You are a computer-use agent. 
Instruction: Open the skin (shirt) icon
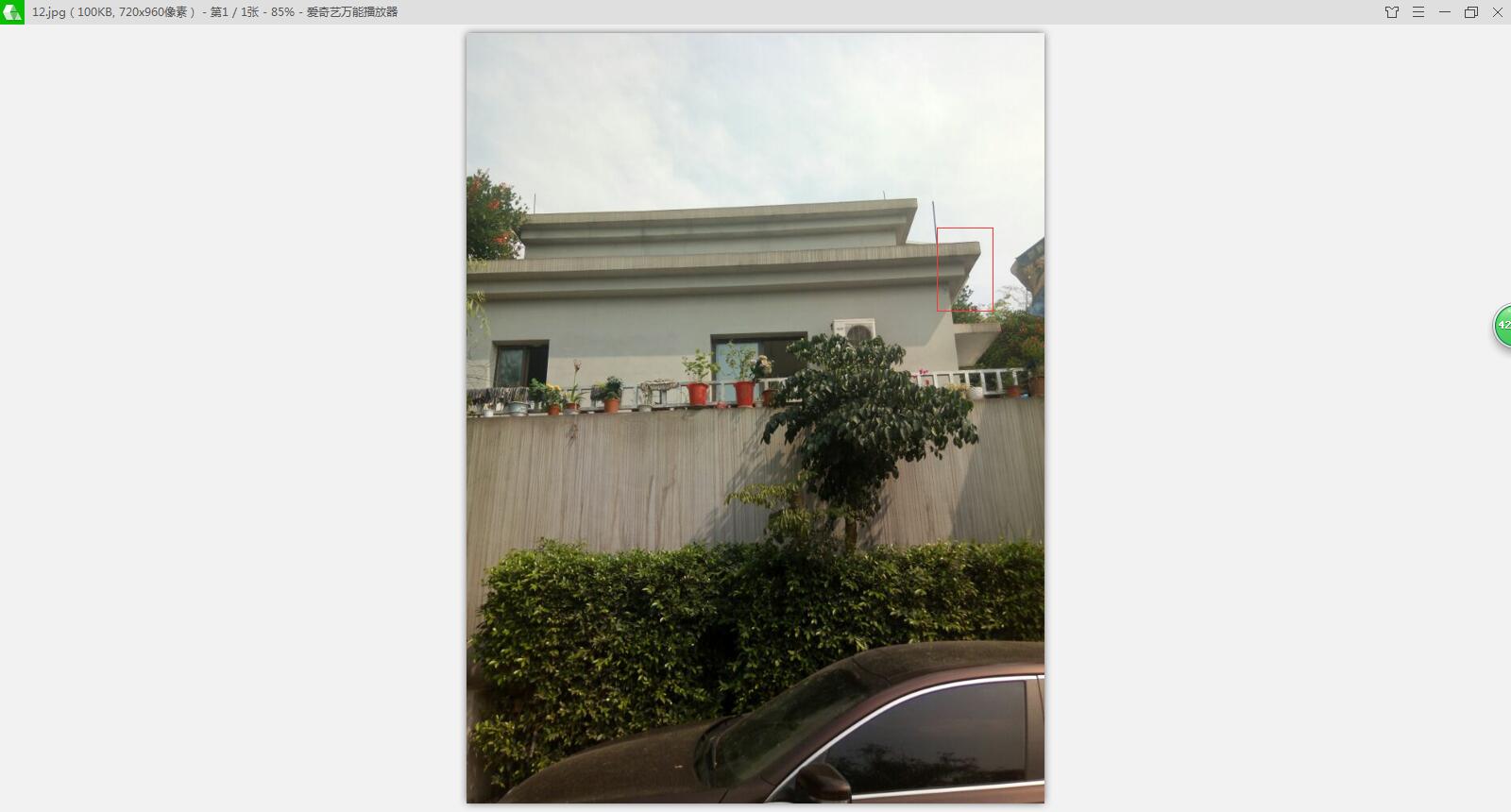coord(1391,12)
